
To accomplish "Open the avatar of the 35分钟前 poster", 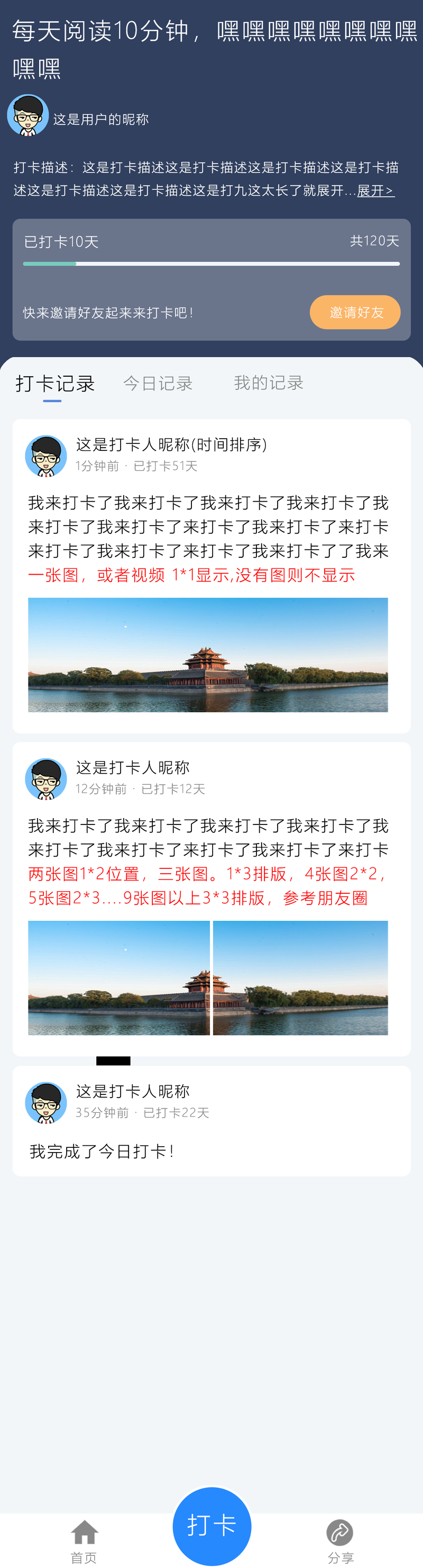I will [x=46, y=1102].
